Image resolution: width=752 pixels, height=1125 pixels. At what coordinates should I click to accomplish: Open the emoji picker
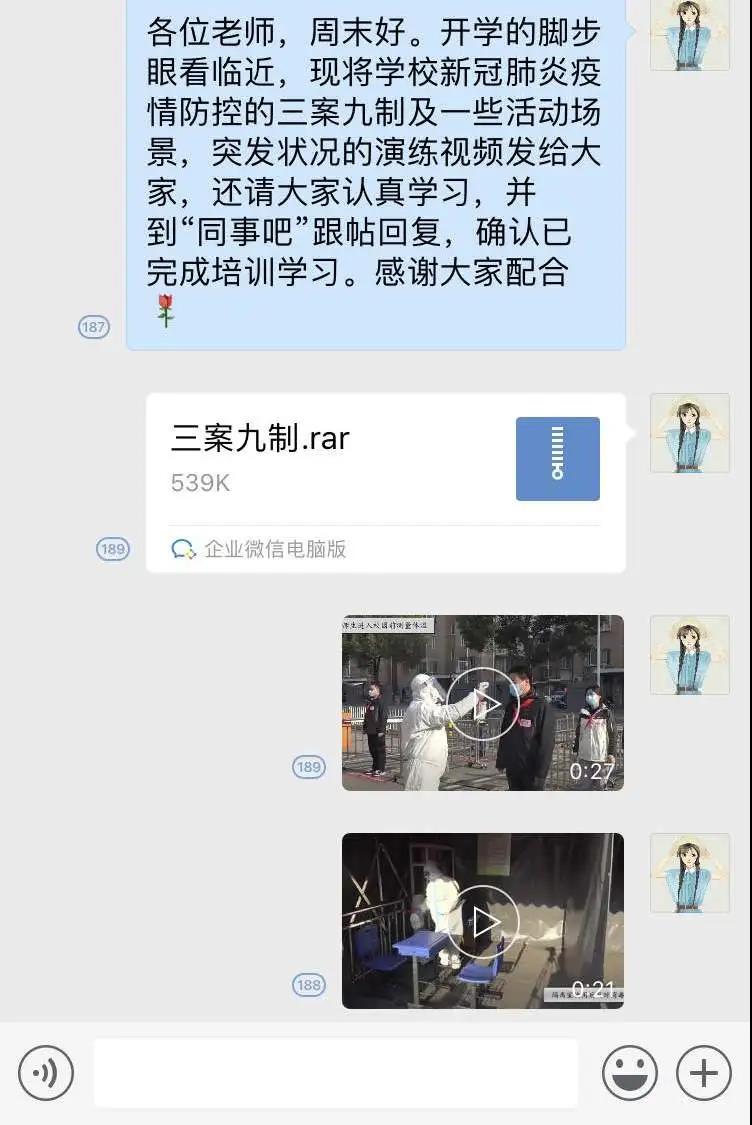tap(629, 1073)
